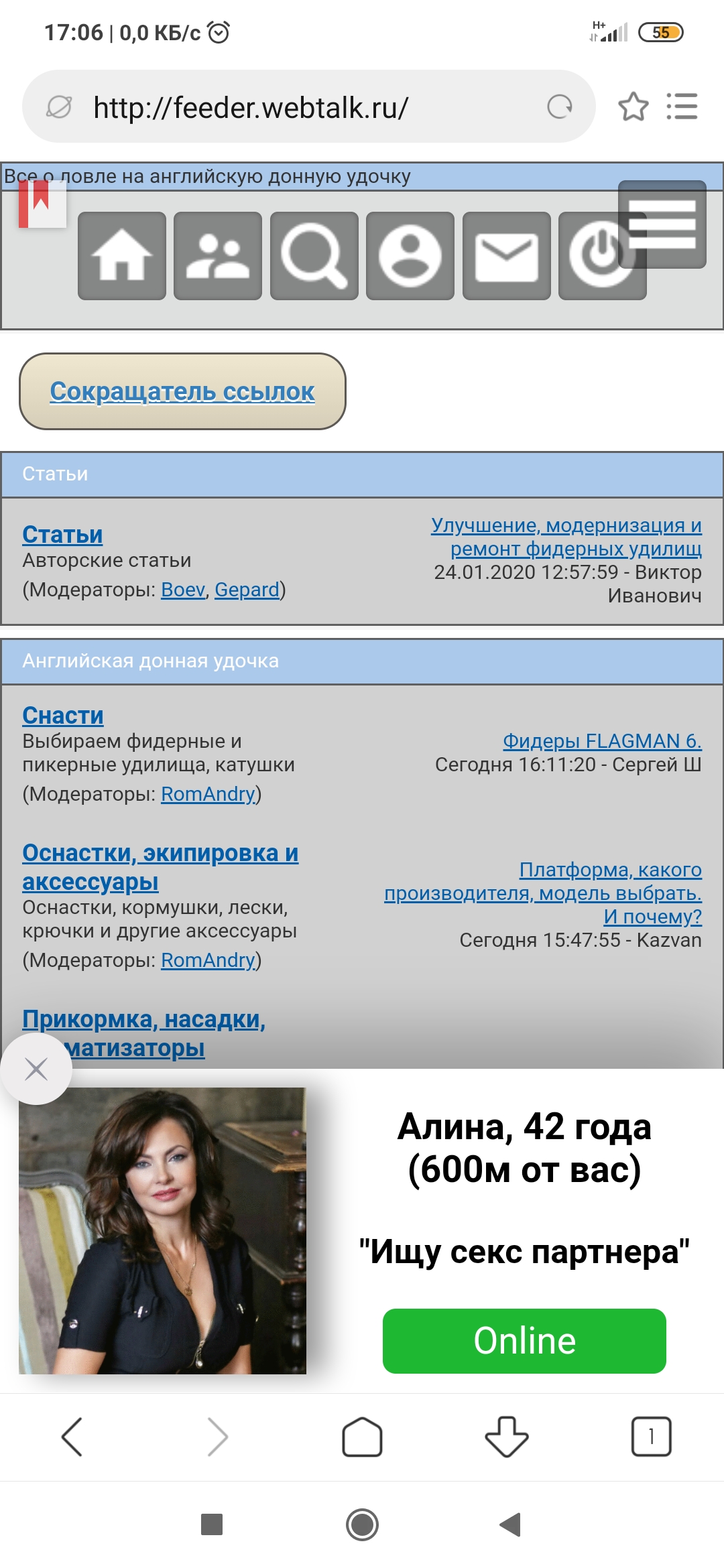
Task: Reload the page from the address bar
Action: 560,107
